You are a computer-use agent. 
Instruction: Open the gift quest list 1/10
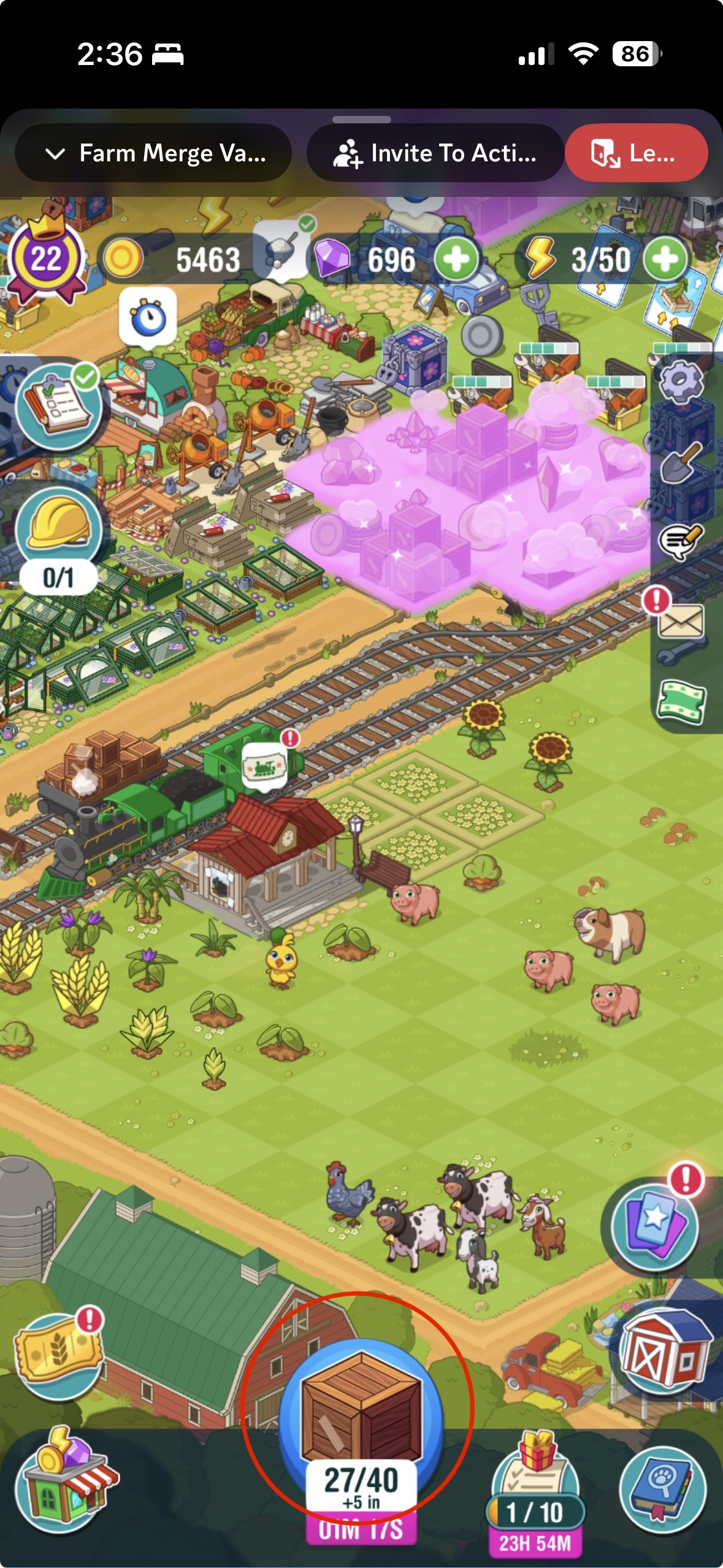click(x=535, y=1485)
